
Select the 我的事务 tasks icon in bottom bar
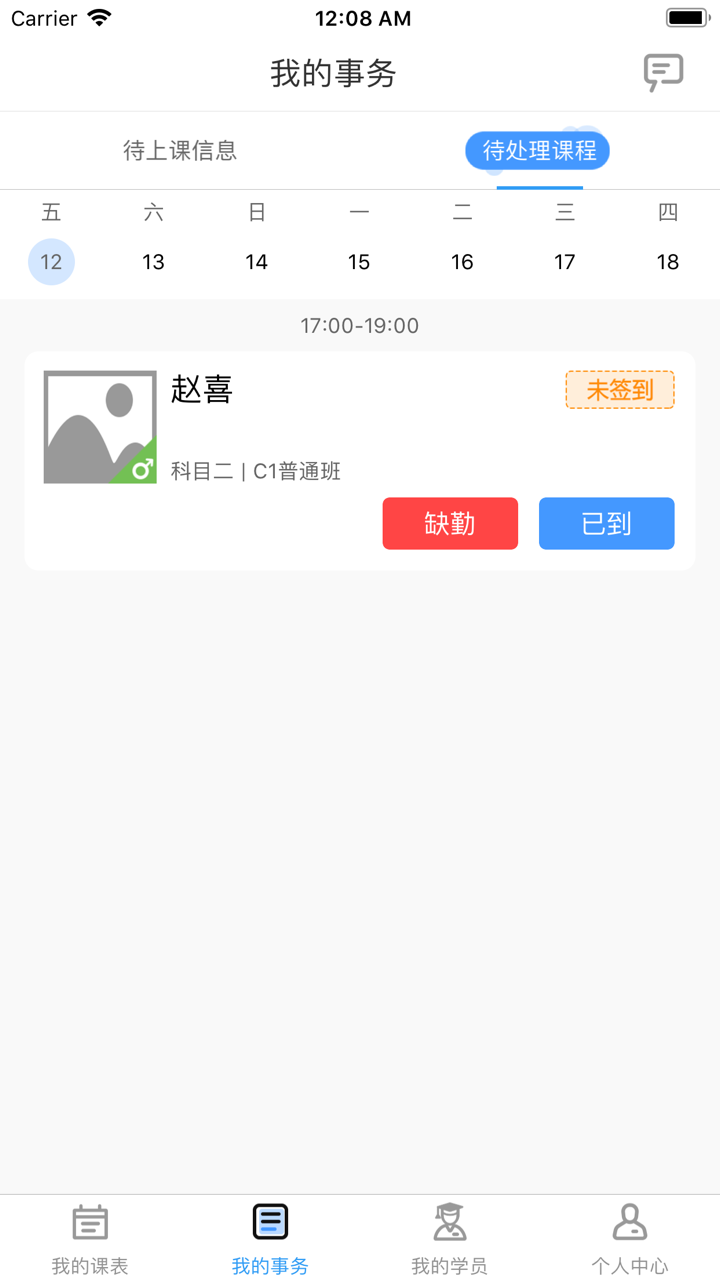269,1222
